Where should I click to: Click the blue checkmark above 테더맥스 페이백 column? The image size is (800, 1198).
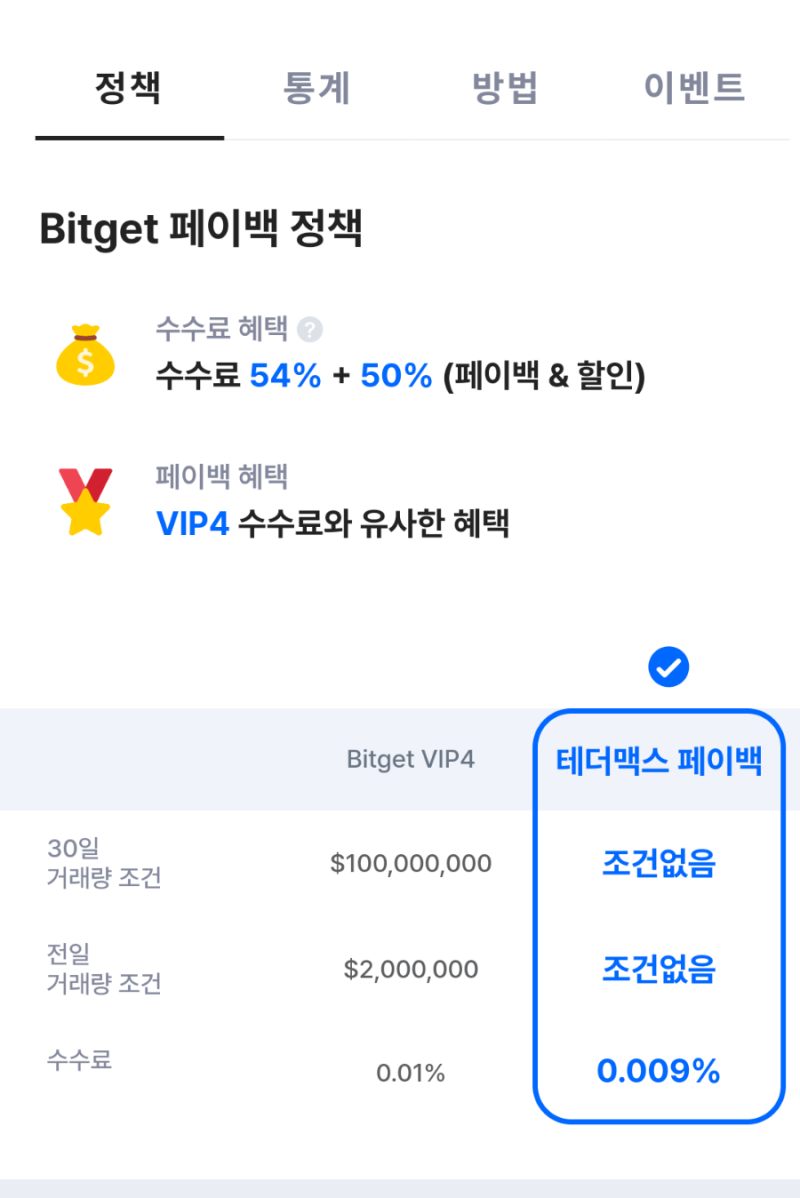669,667
